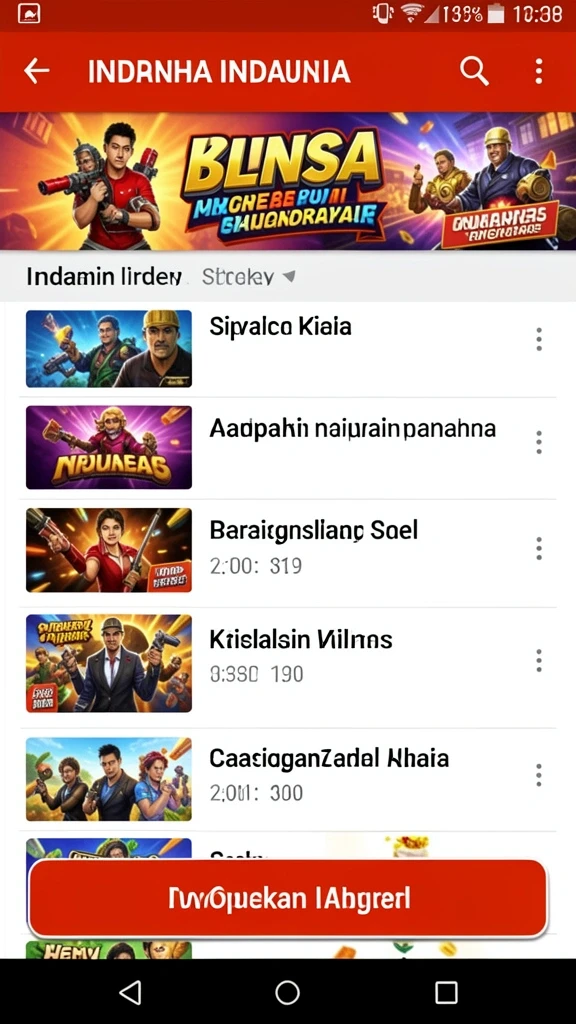Tap the system home button
Screen dimensions: 576x1024
point(287,992)
